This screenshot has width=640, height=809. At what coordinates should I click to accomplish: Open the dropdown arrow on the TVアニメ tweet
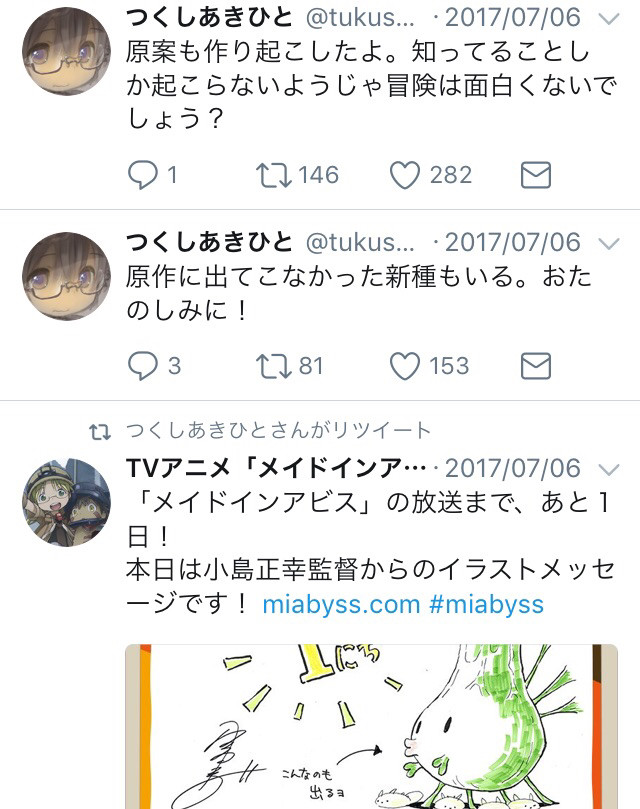point(608,469)
